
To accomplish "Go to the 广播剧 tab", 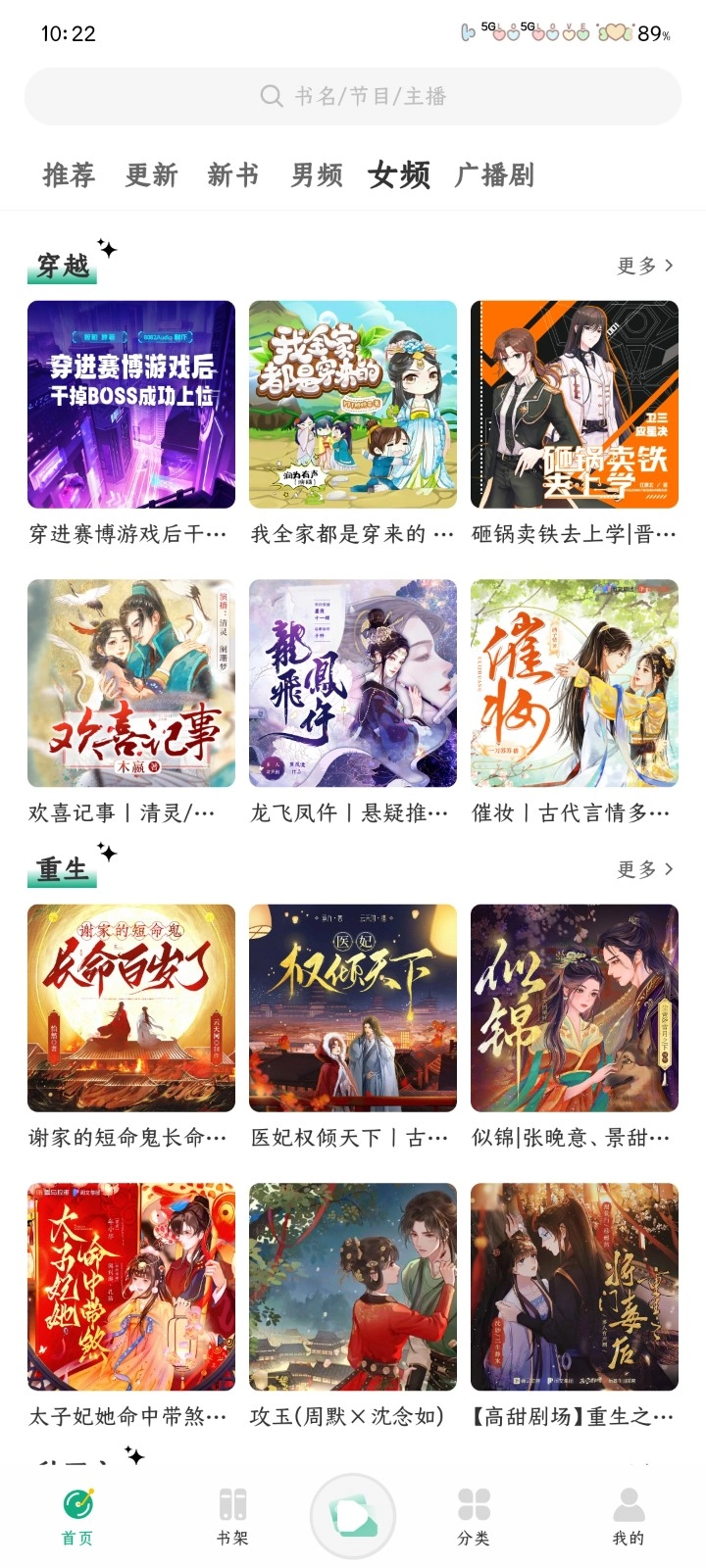I will coord(494,175).
